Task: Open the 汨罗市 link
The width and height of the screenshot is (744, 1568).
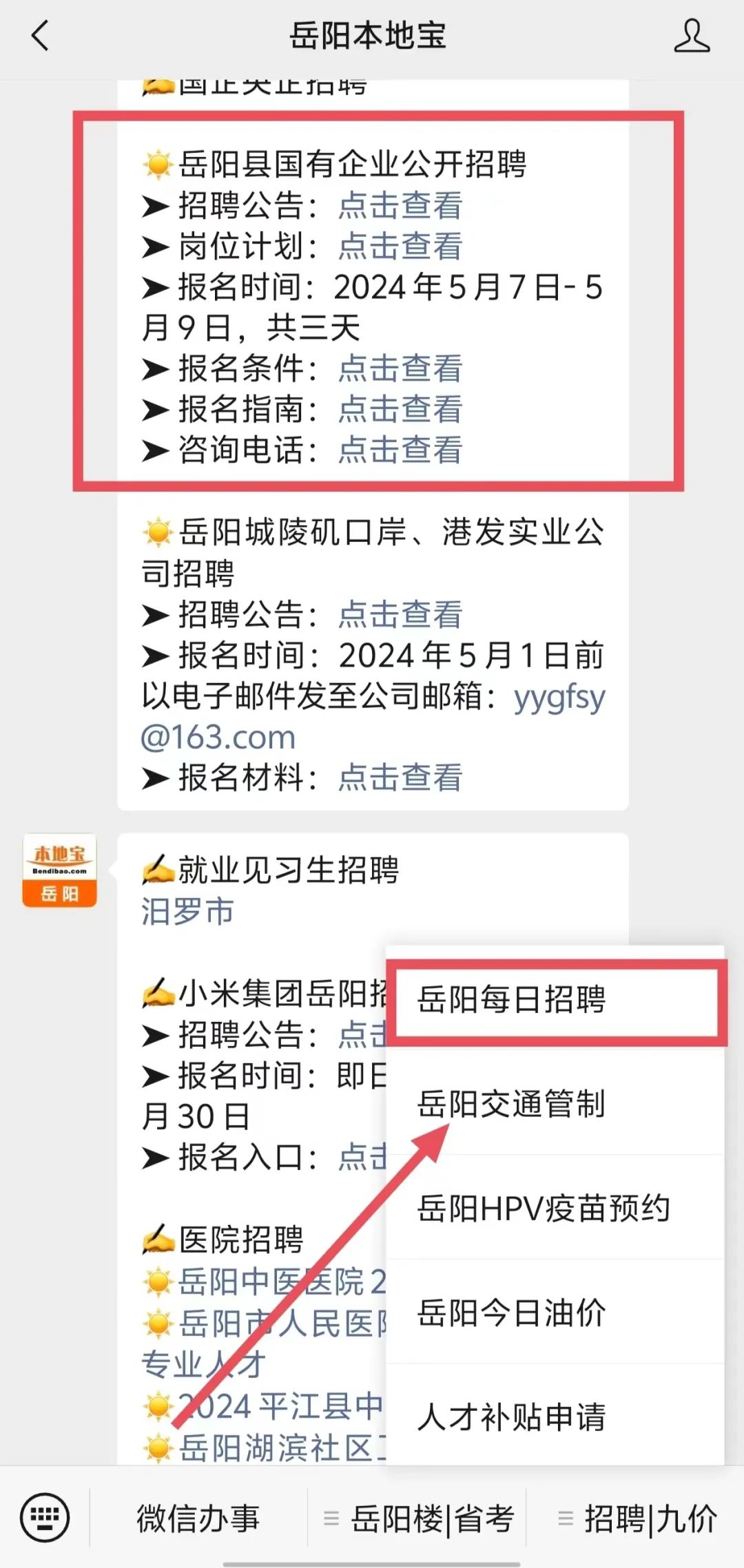Action: click(187, 911)
